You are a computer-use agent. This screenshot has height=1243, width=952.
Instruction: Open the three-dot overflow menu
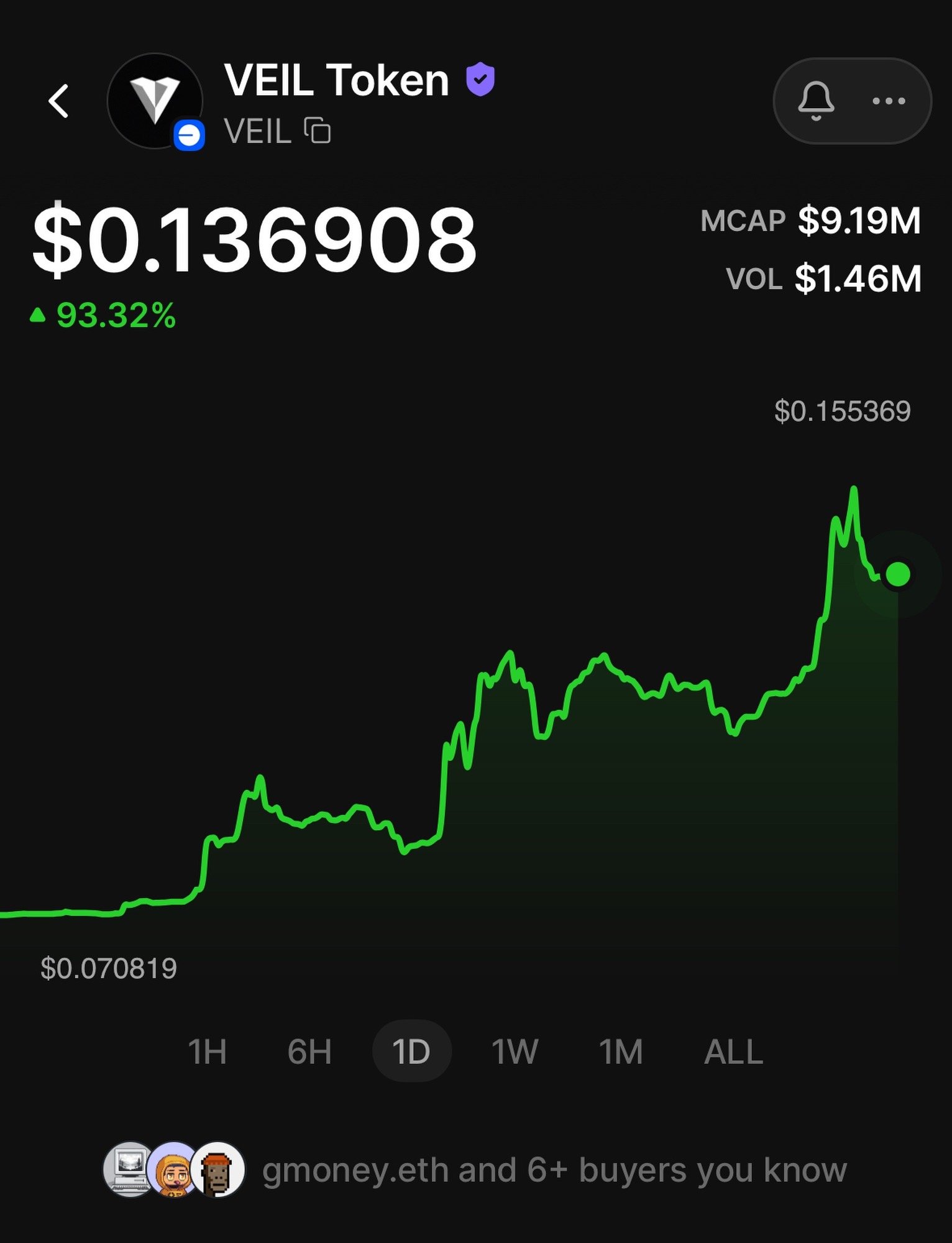889,101
